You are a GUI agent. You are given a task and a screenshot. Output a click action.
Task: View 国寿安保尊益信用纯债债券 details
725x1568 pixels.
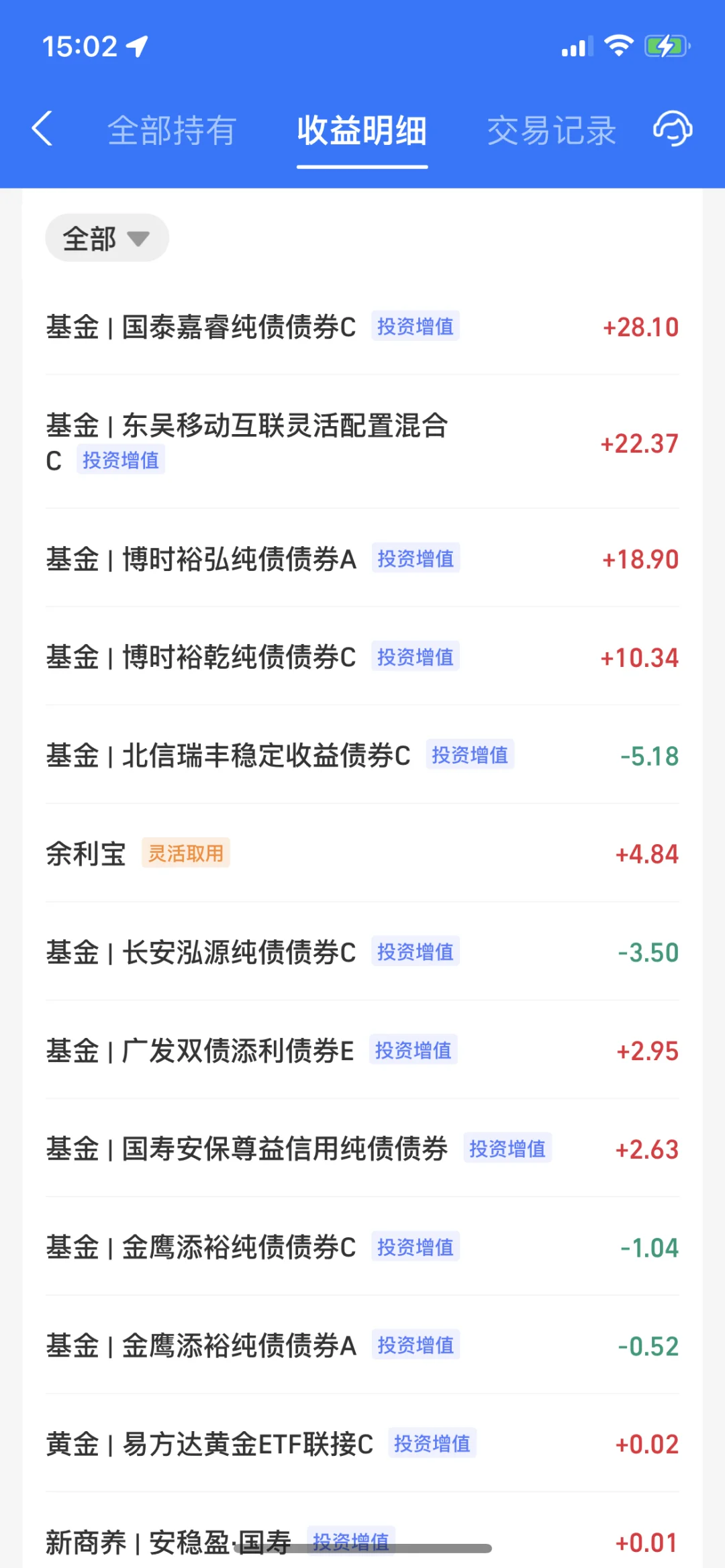tap(362, 1149)
